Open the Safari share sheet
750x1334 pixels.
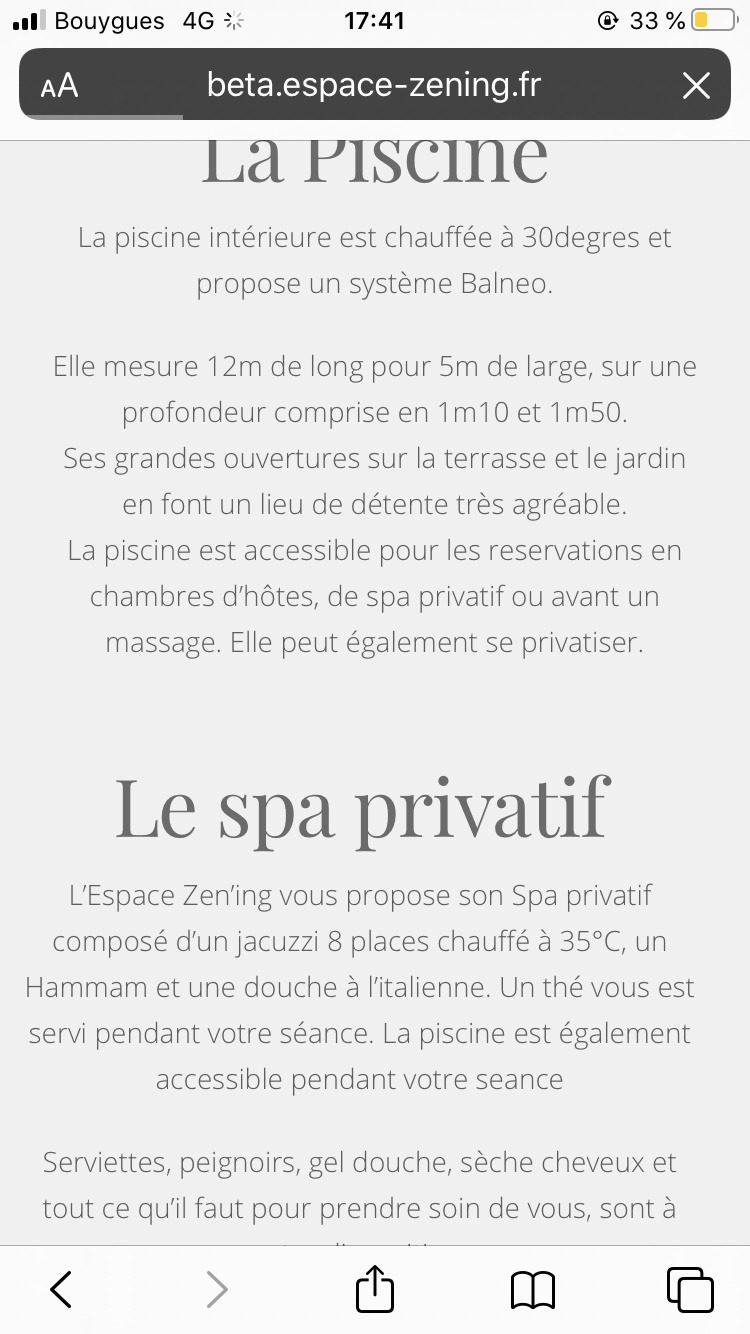[x=375, y=1287]
